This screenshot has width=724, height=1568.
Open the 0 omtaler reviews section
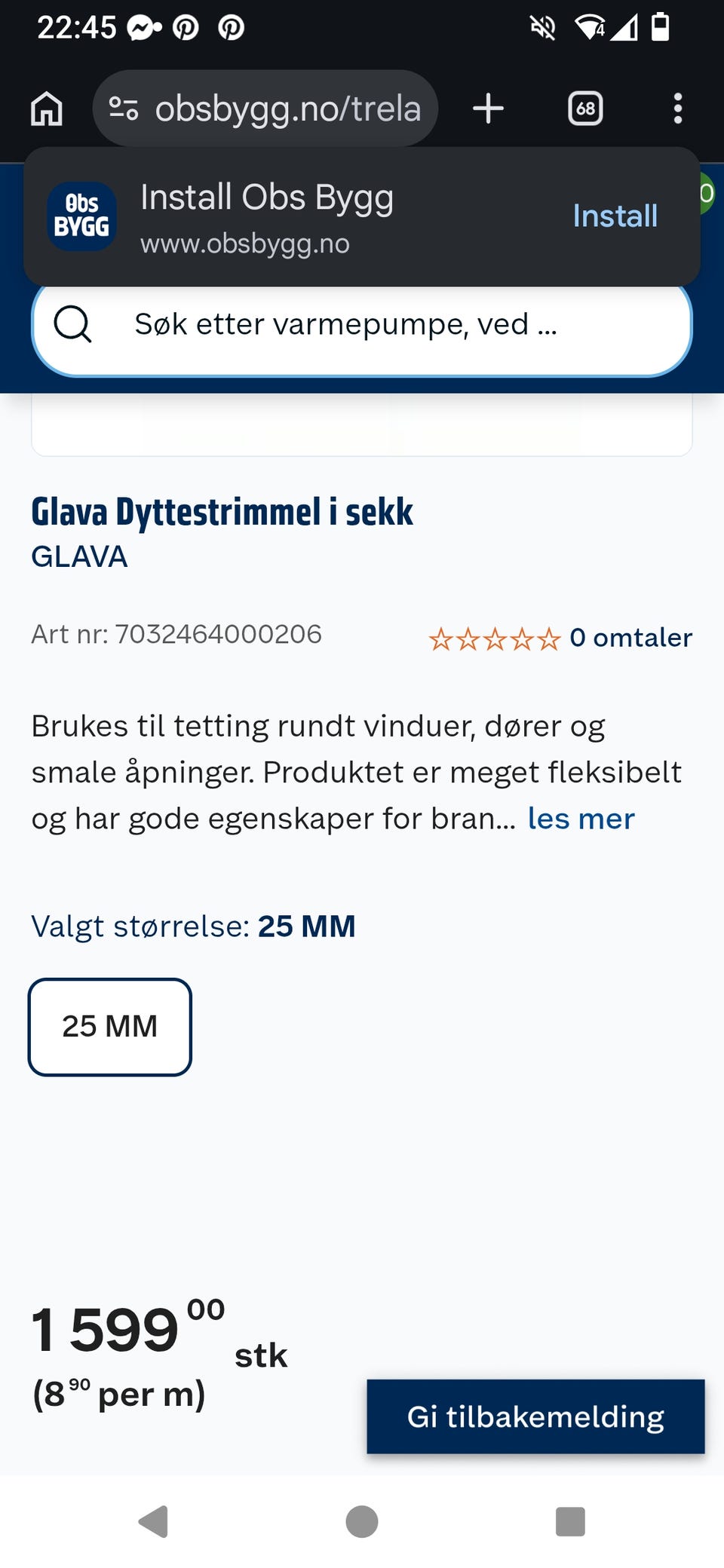(x=632, y=638)
